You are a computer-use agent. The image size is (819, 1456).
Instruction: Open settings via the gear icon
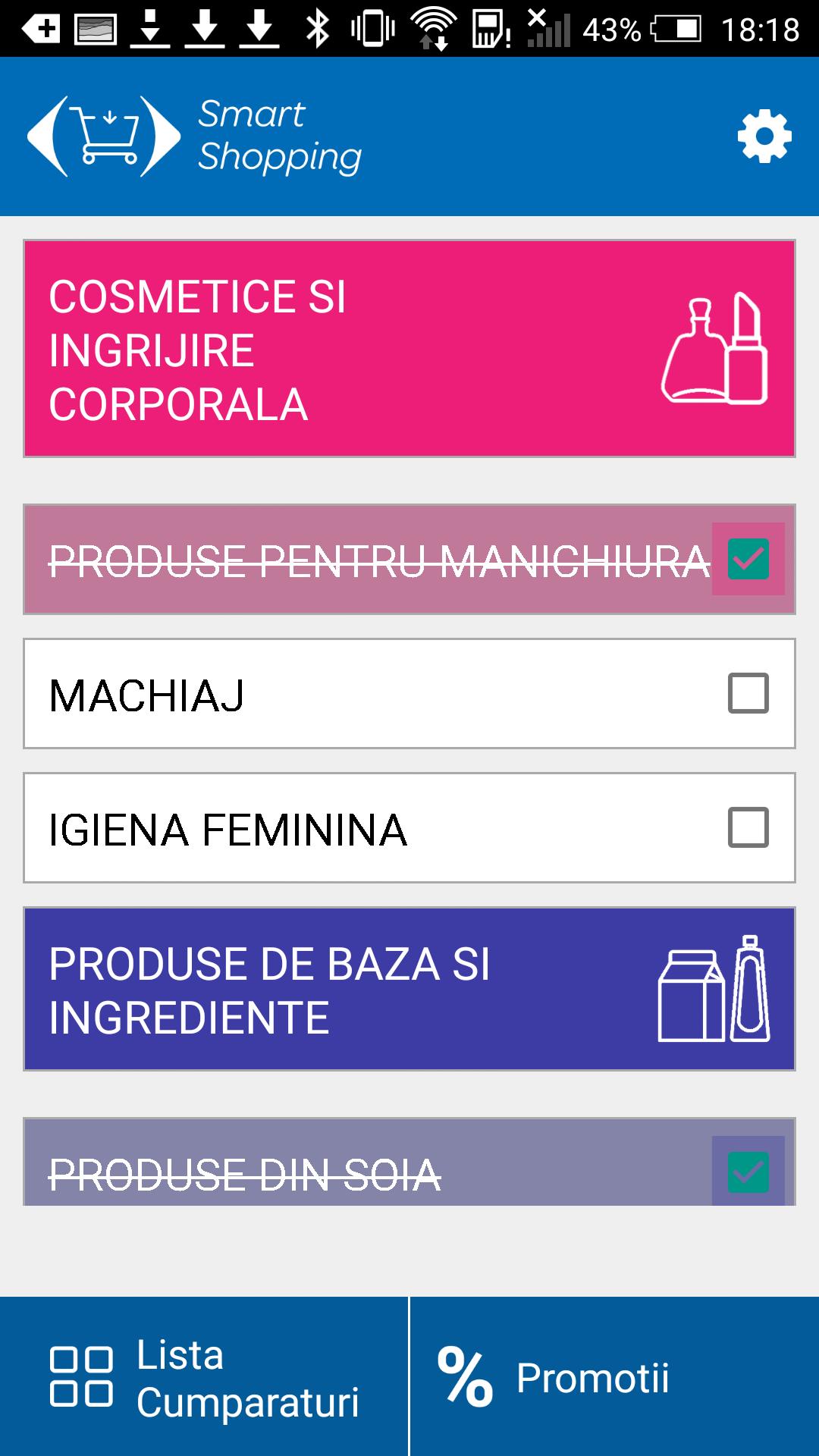pos(764,136)
